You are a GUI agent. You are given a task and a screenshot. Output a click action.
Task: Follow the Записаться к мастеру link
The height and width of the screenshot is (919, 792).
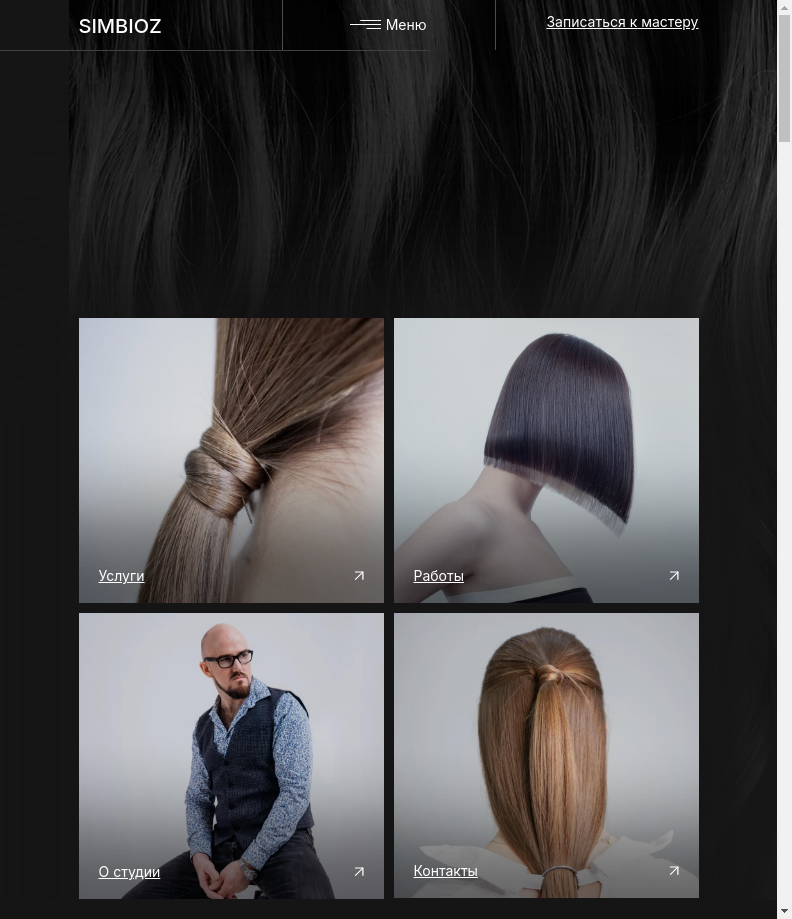pos(622,22)
